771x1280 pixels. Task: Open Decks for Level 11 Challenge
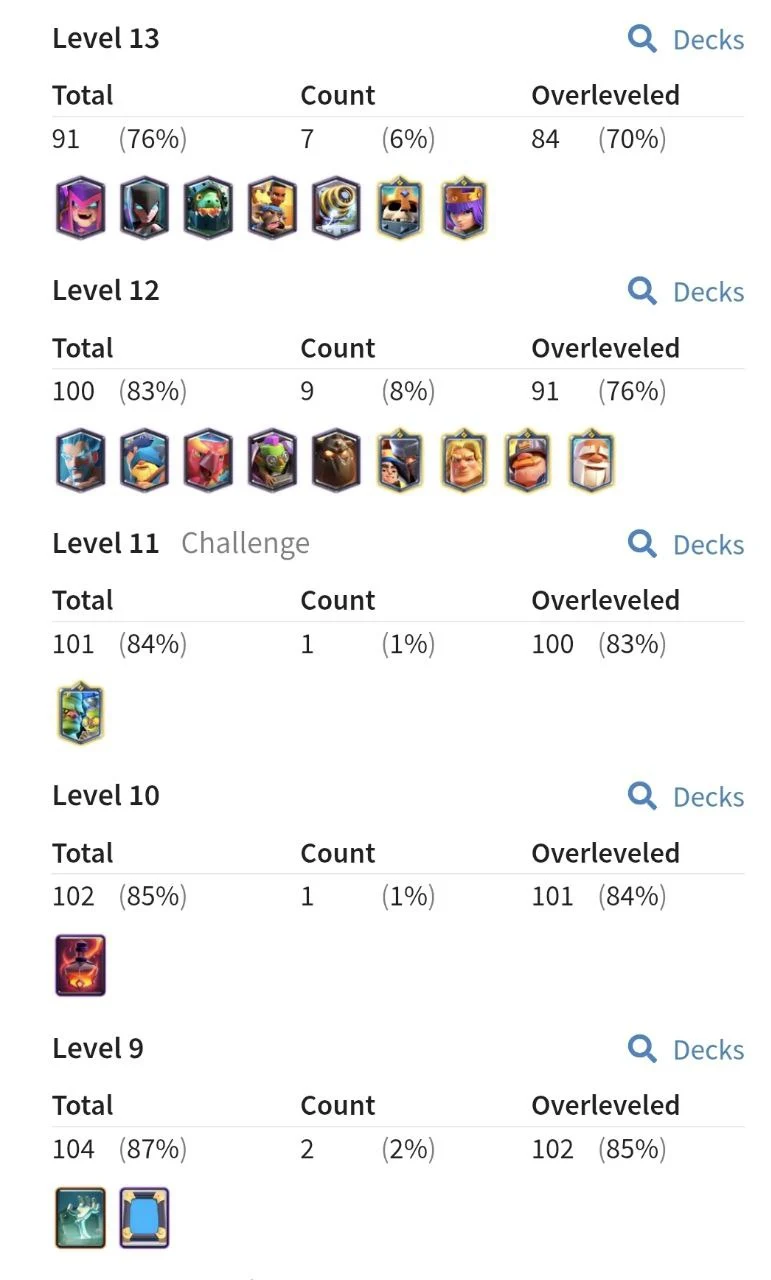coord(687,545)
